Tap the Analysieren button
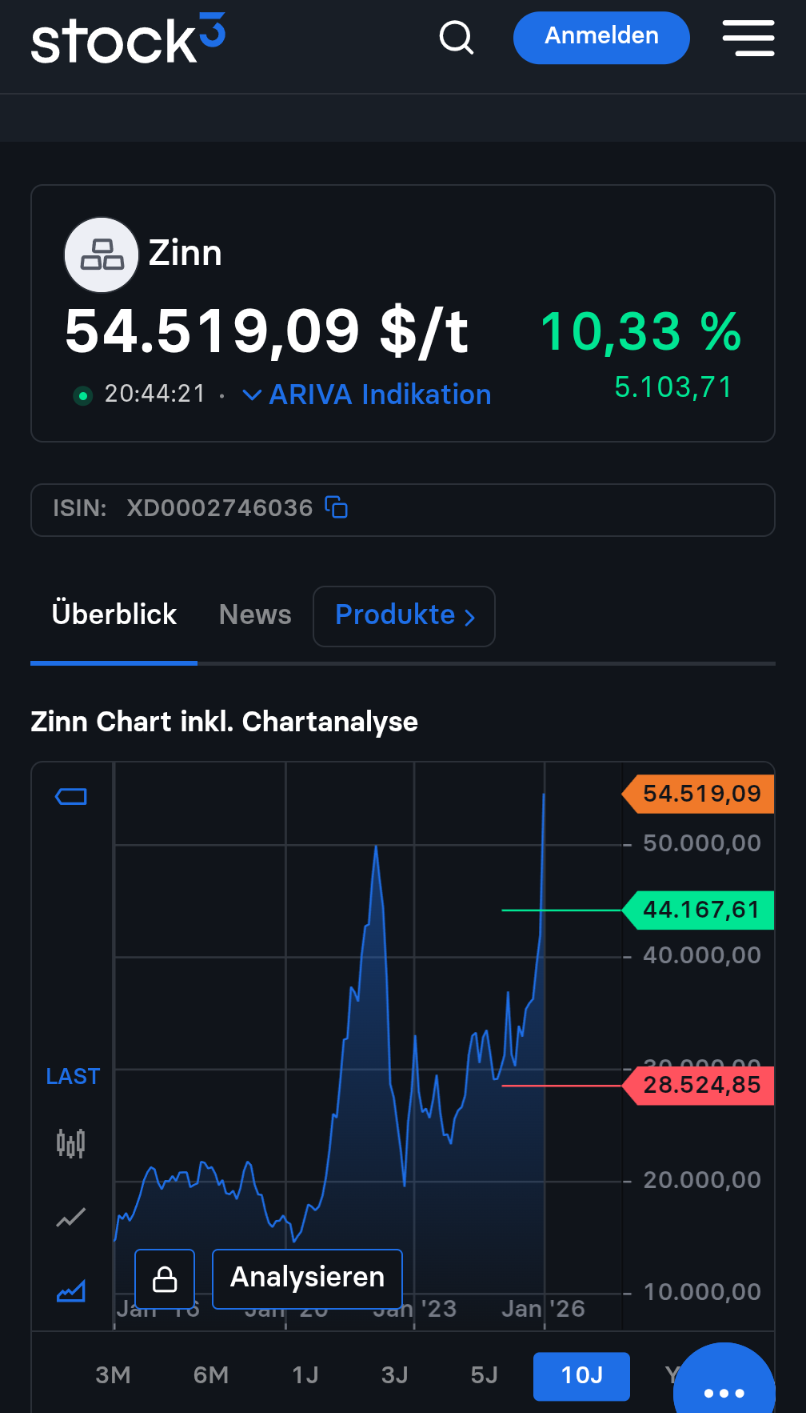Image resolution: width=806 pixels, height=1413 pixels. point(307,1278)
